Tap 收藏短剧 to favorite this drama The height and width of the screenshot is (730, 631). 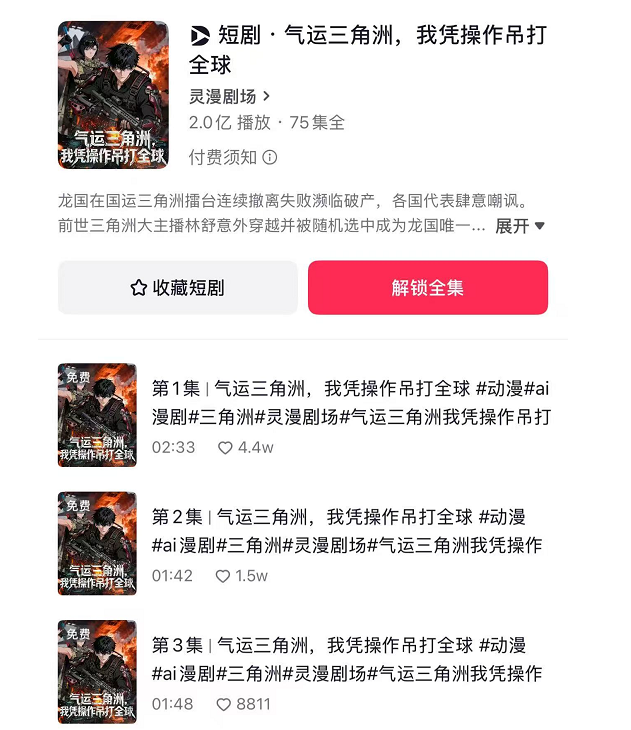[x=177, y=288]
